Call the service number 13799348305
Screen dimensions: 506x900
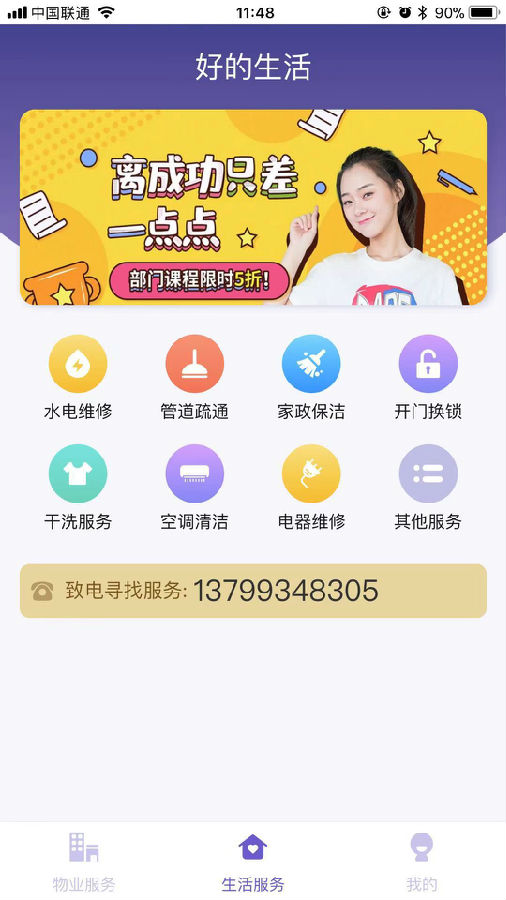pos(253,591)
